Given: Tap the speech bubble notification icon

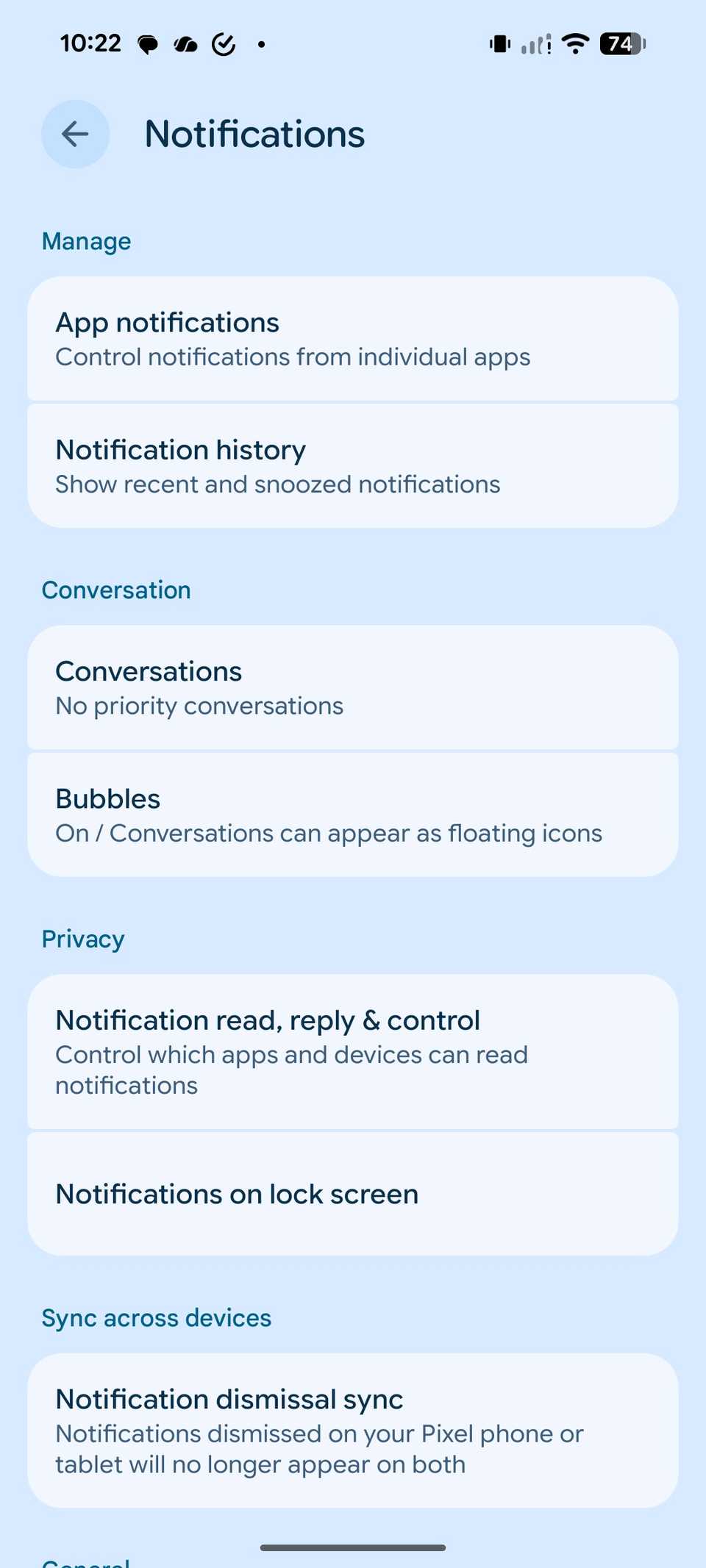Looking at the screenshot, I should click(148, 44).
